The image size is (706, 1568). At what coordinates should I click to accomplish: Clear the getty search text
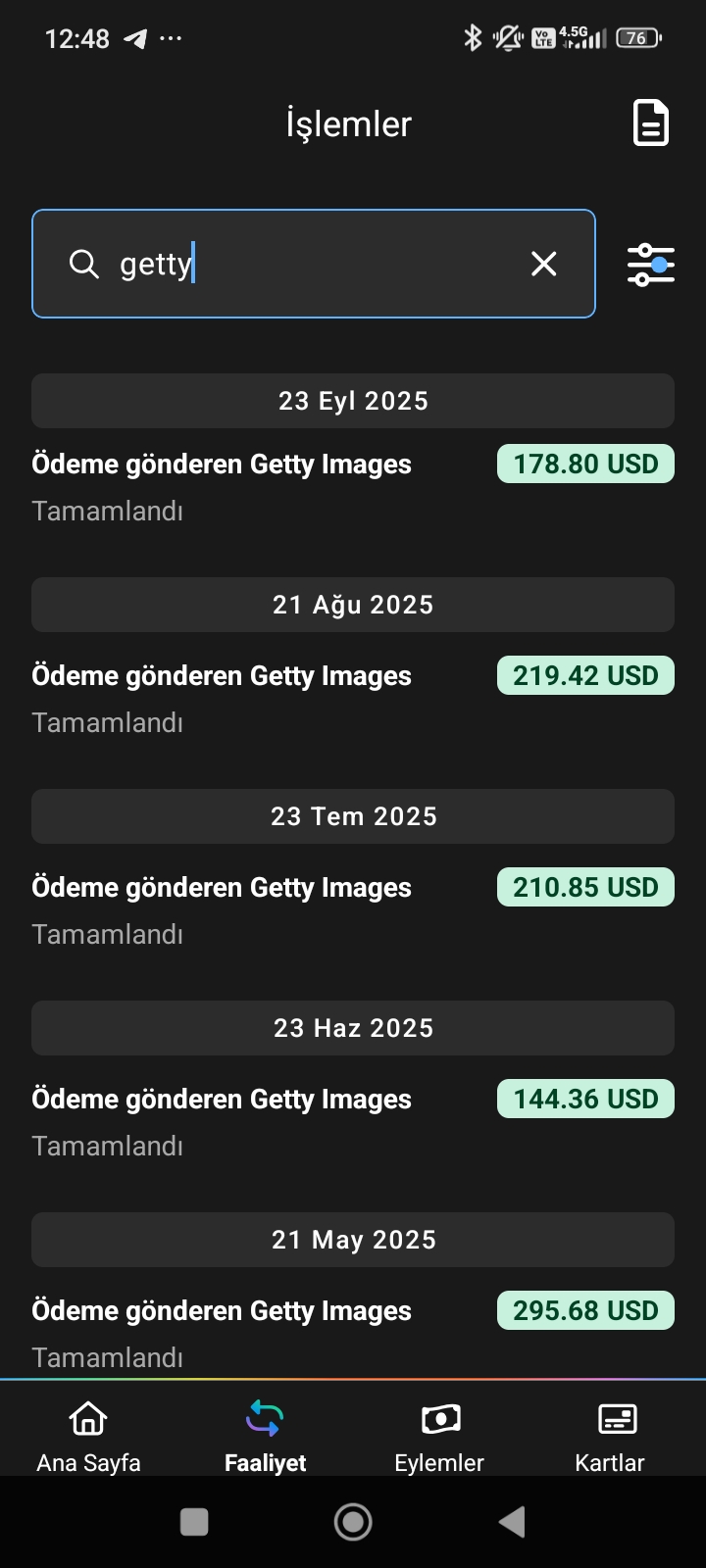tap(543, 264)
